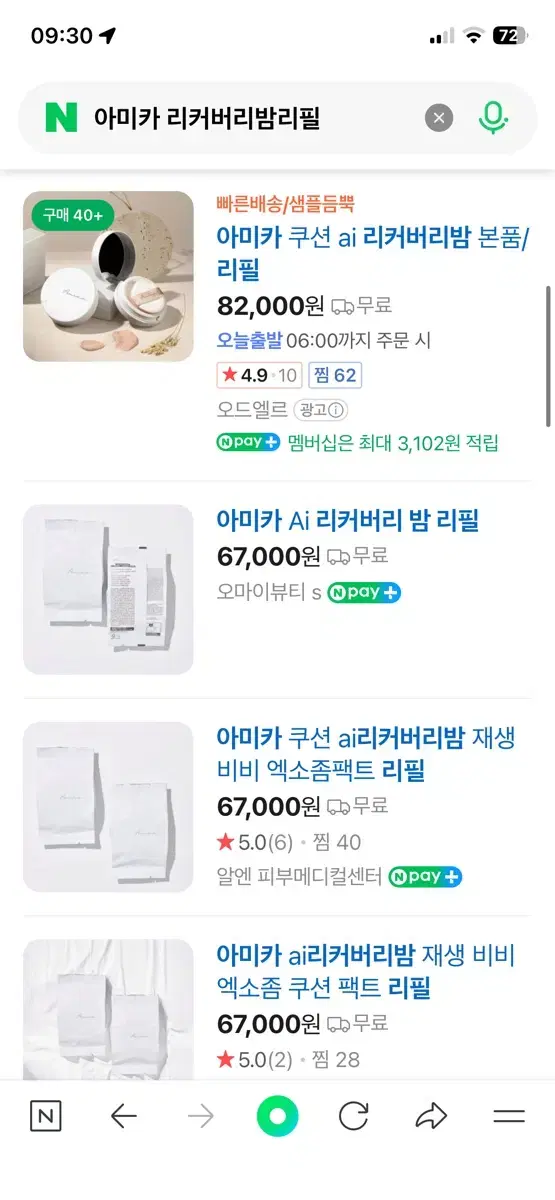Open 아미카 Ai 리커버리 밤 리필 listing
This screenshot has width=555, height=1200.
click(x=348, y=520)
